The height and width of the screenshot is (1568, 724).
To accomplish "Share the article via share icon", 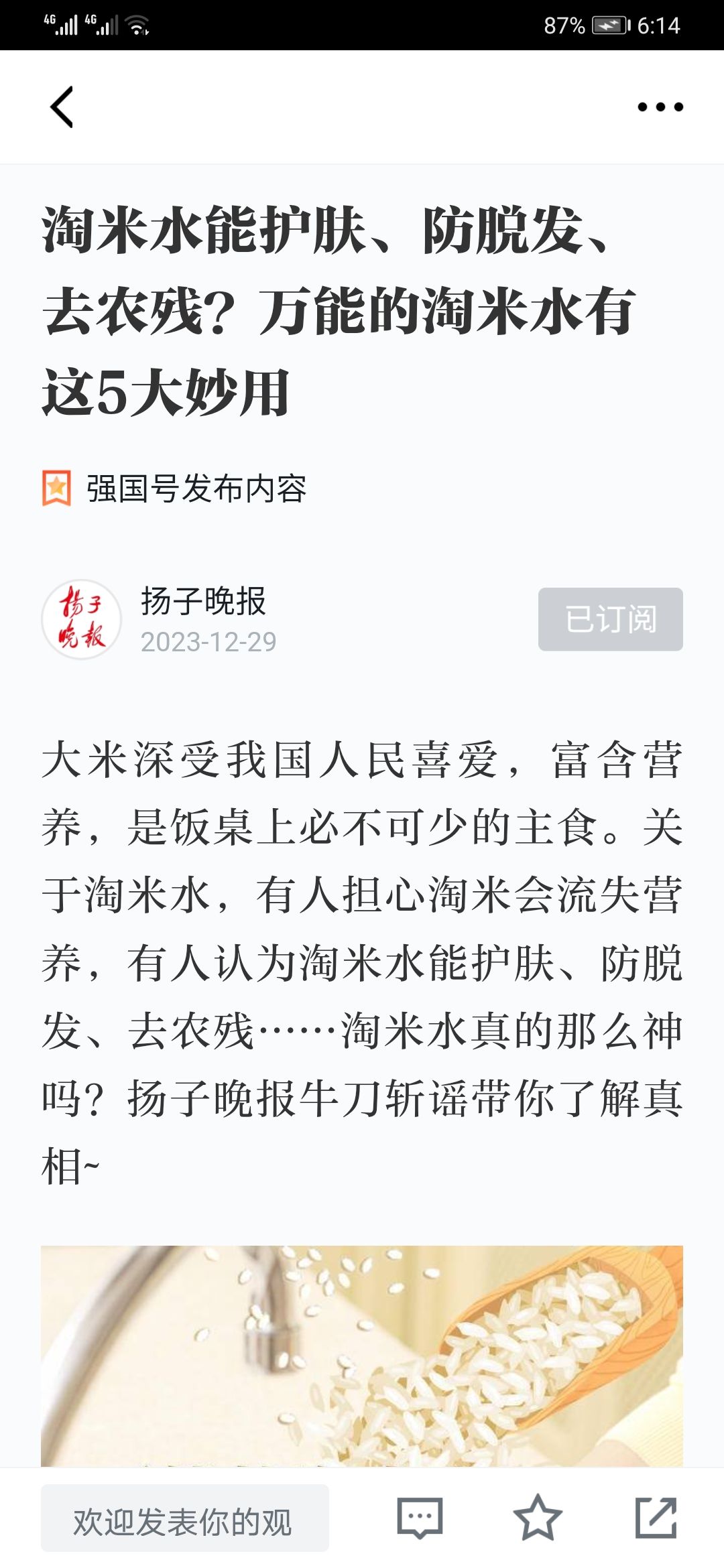I will point(656,1518).
